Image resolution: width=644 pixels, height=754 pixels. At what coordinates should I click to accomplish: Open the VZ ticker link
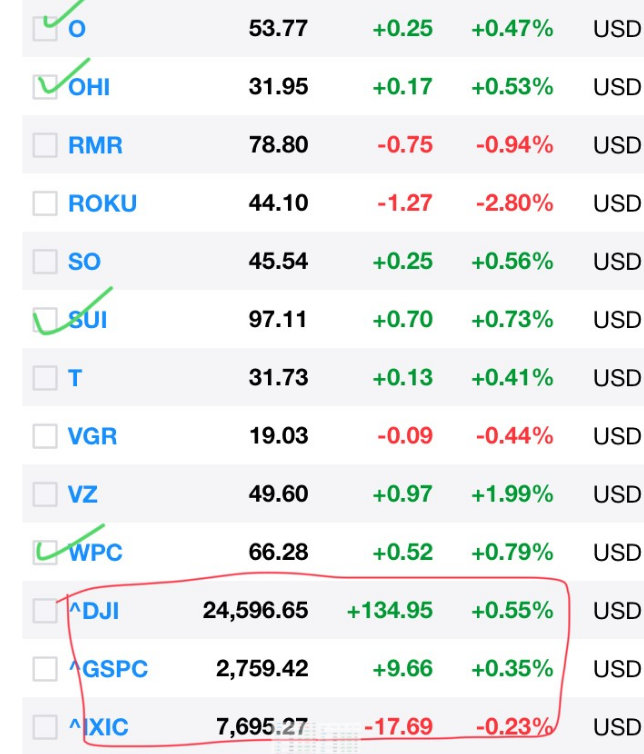[x=83, y=494]
